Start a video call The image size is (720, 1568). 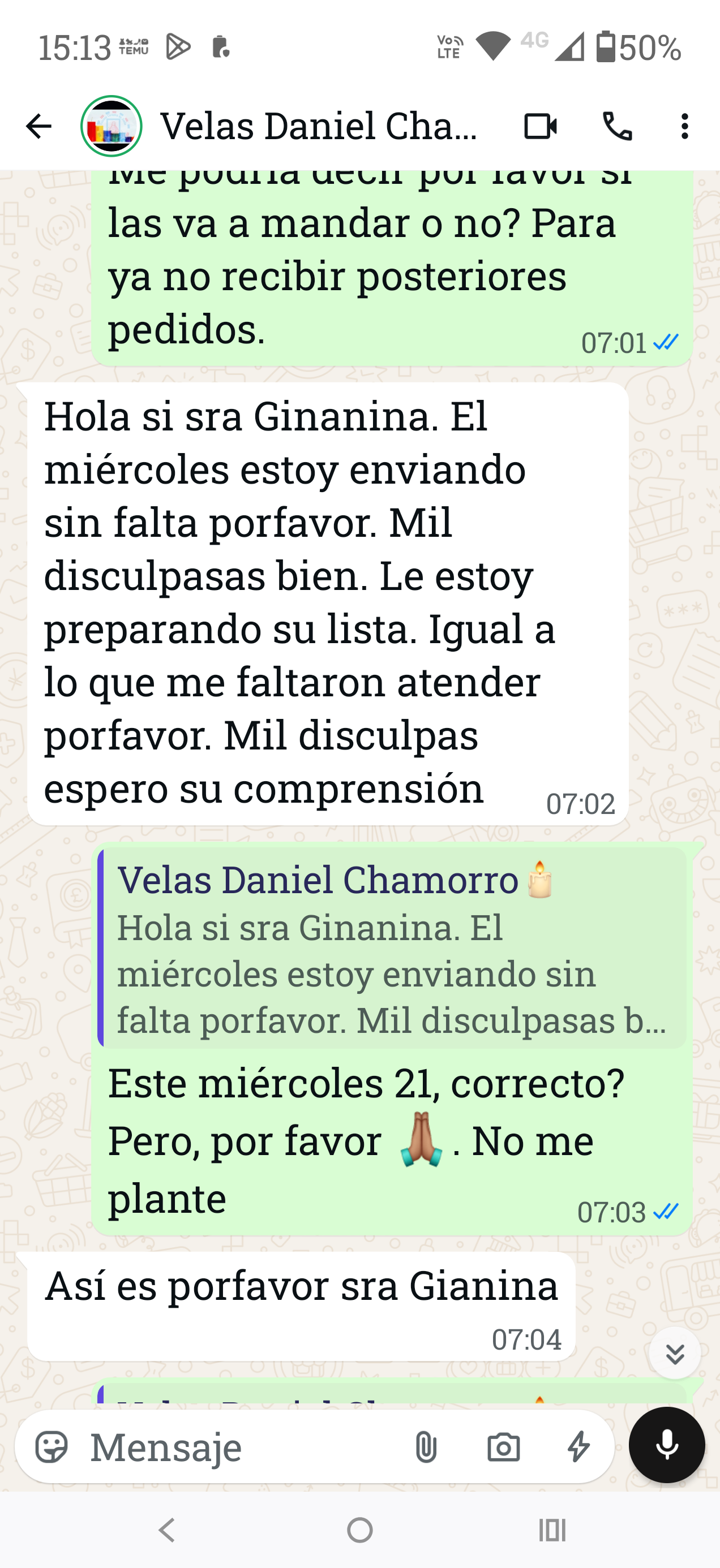(541, 127)
